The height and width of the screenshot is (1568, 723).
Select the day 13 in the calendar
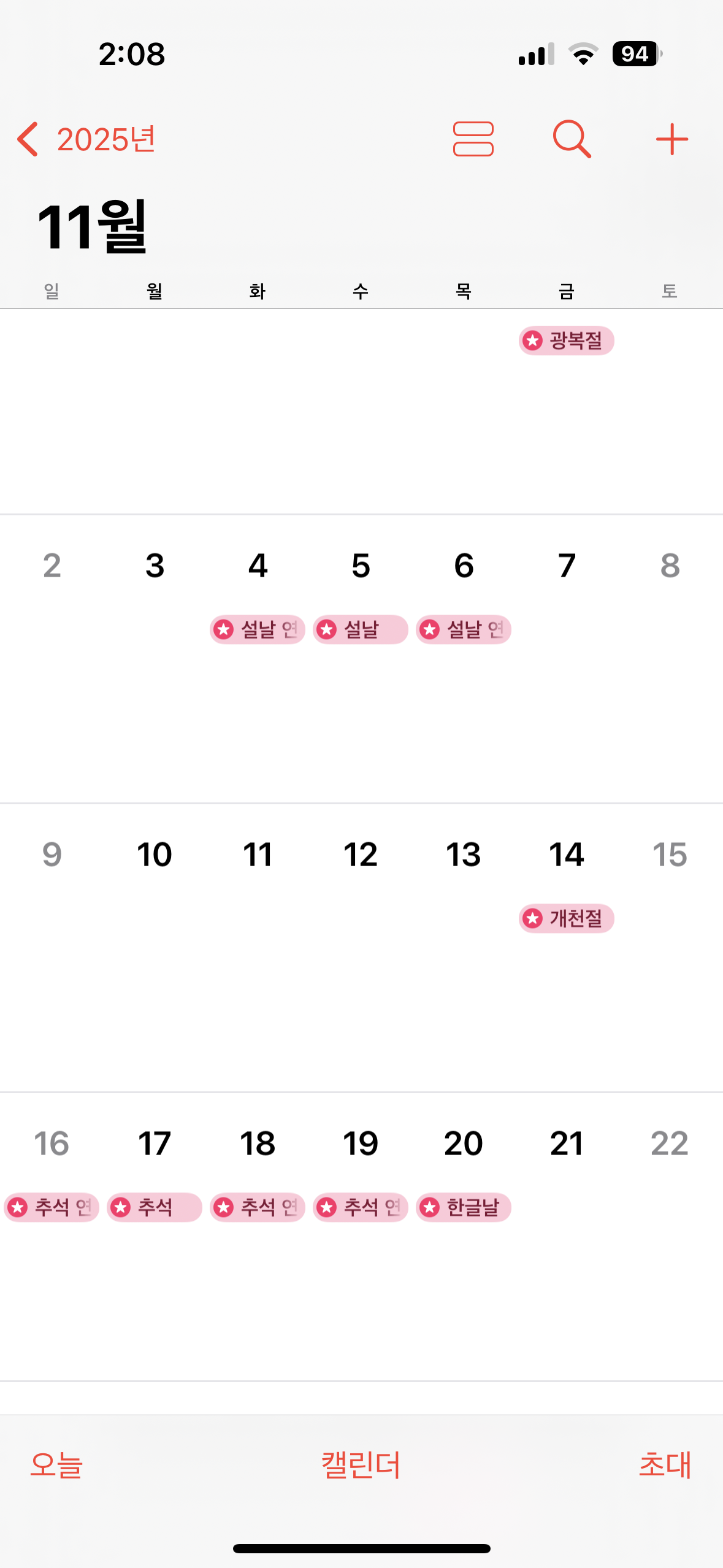point(464,854)
